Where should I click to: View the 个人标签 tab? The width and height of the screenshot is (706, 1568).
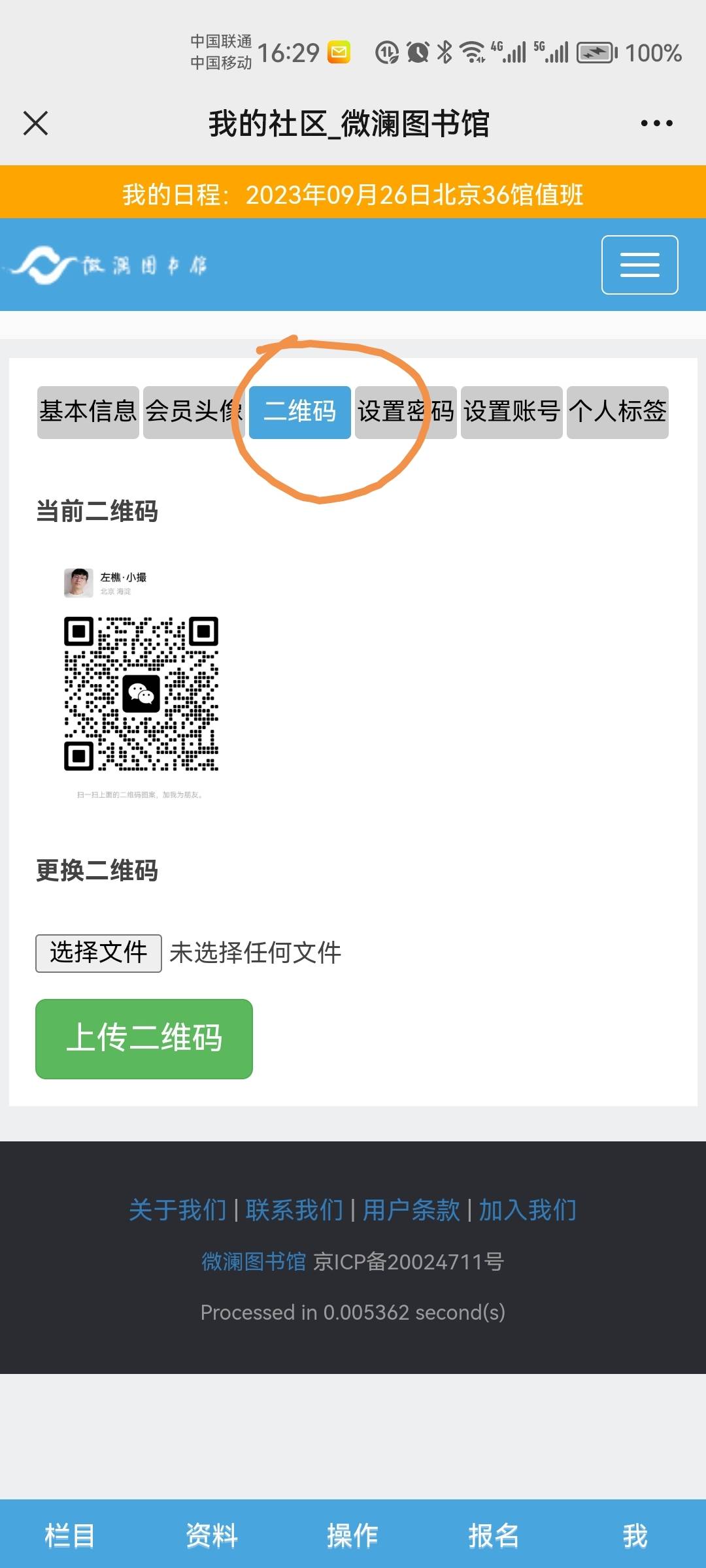coord(617,412)
